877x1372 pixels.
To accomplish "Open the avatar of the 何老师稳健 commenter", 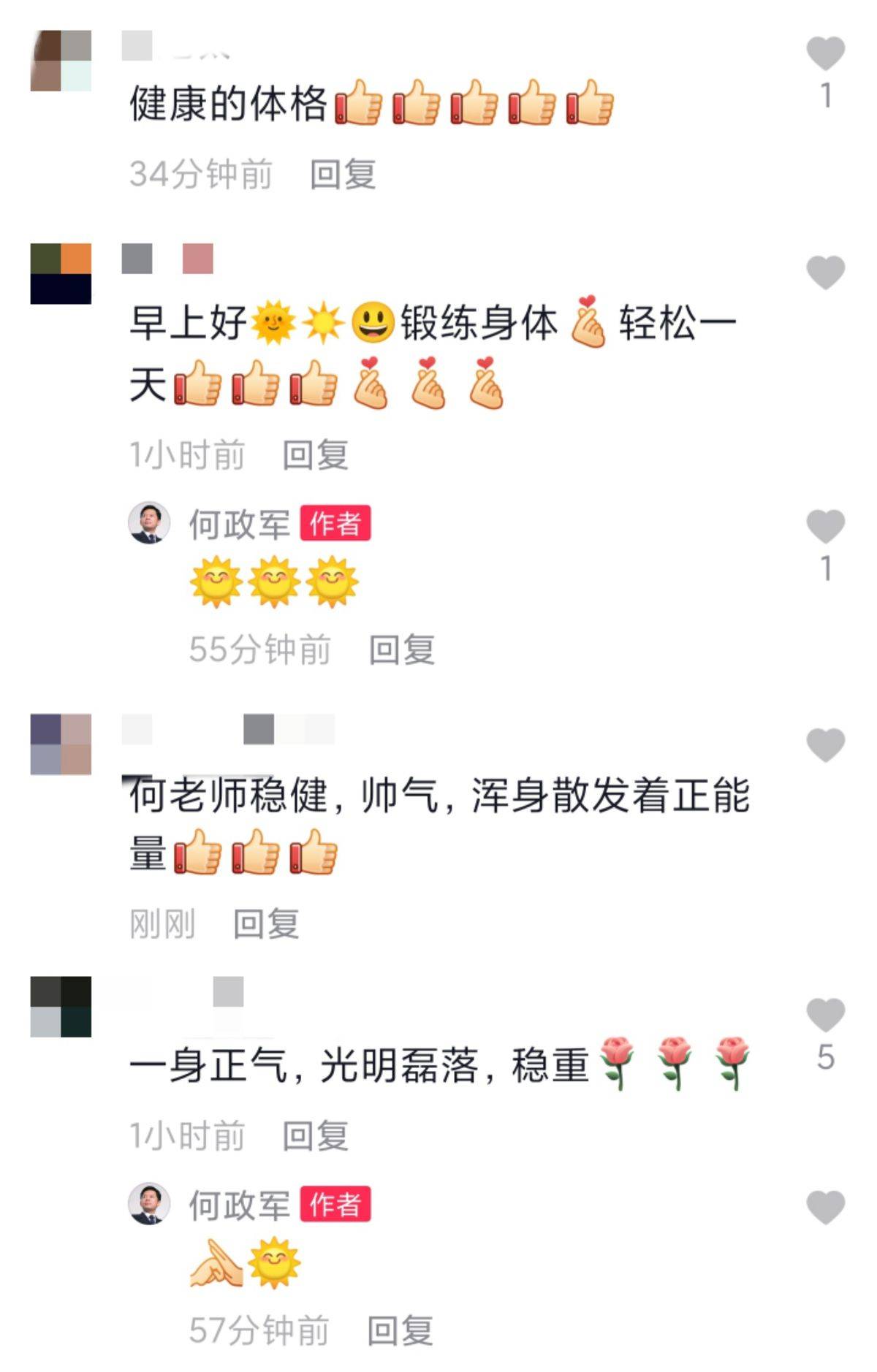I will pos(61,744).
